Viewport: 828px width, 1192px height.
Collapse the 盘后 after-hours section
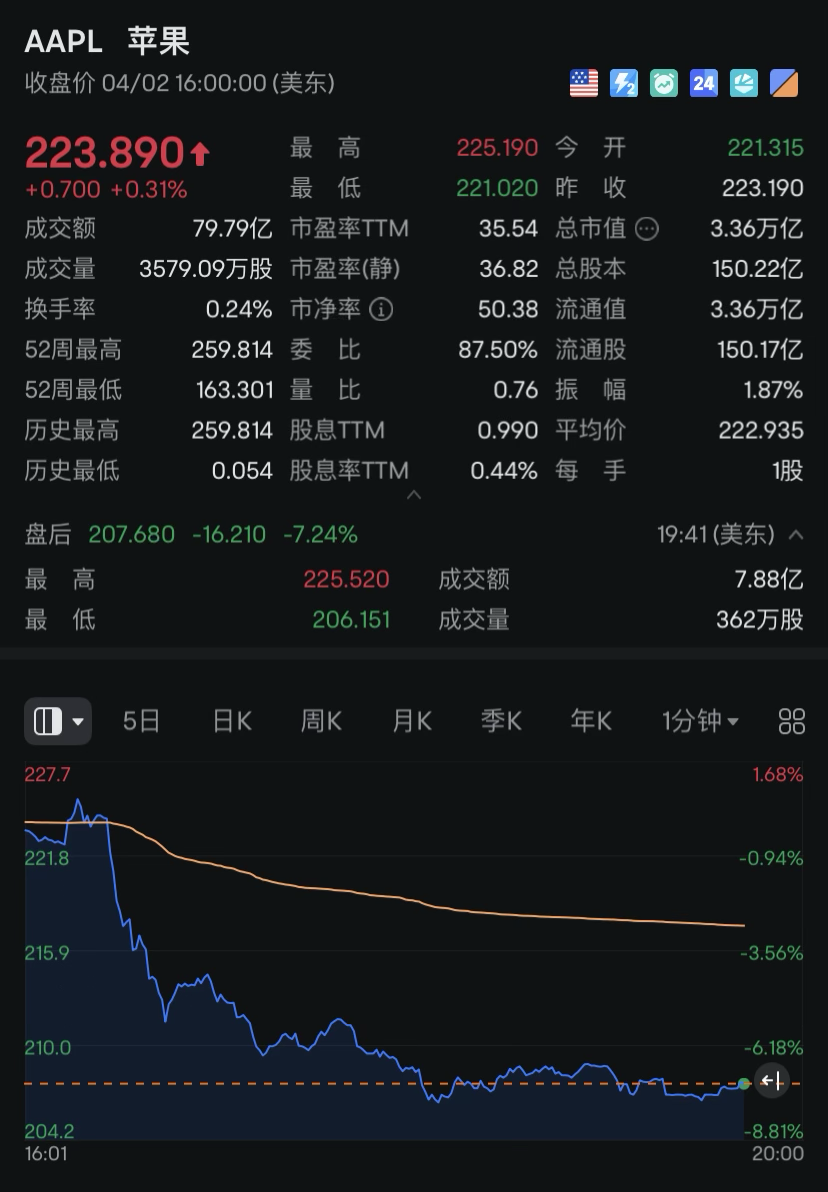797,535
